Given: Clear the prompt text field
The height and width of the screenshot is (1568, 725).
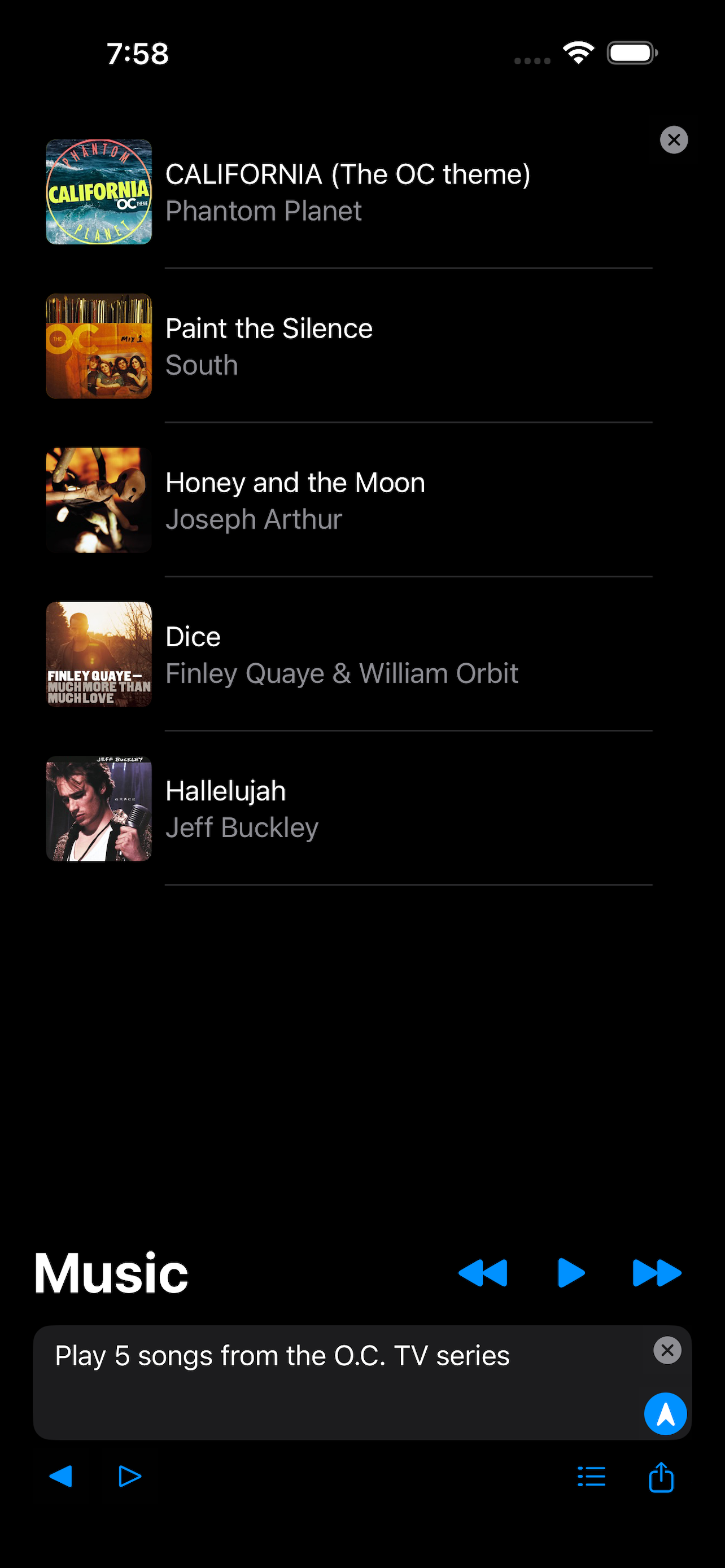Looking at the screenshot, I should point(667,1351).
